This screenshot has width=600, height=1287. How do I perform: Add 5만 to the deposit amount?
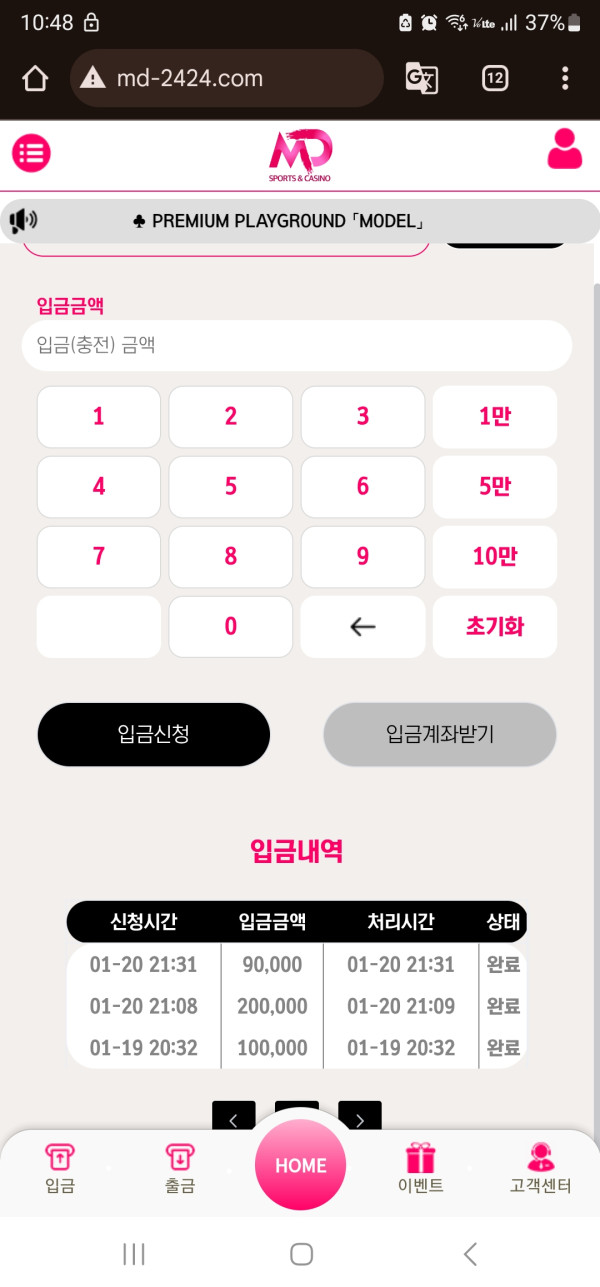click(x=495, y=487)
